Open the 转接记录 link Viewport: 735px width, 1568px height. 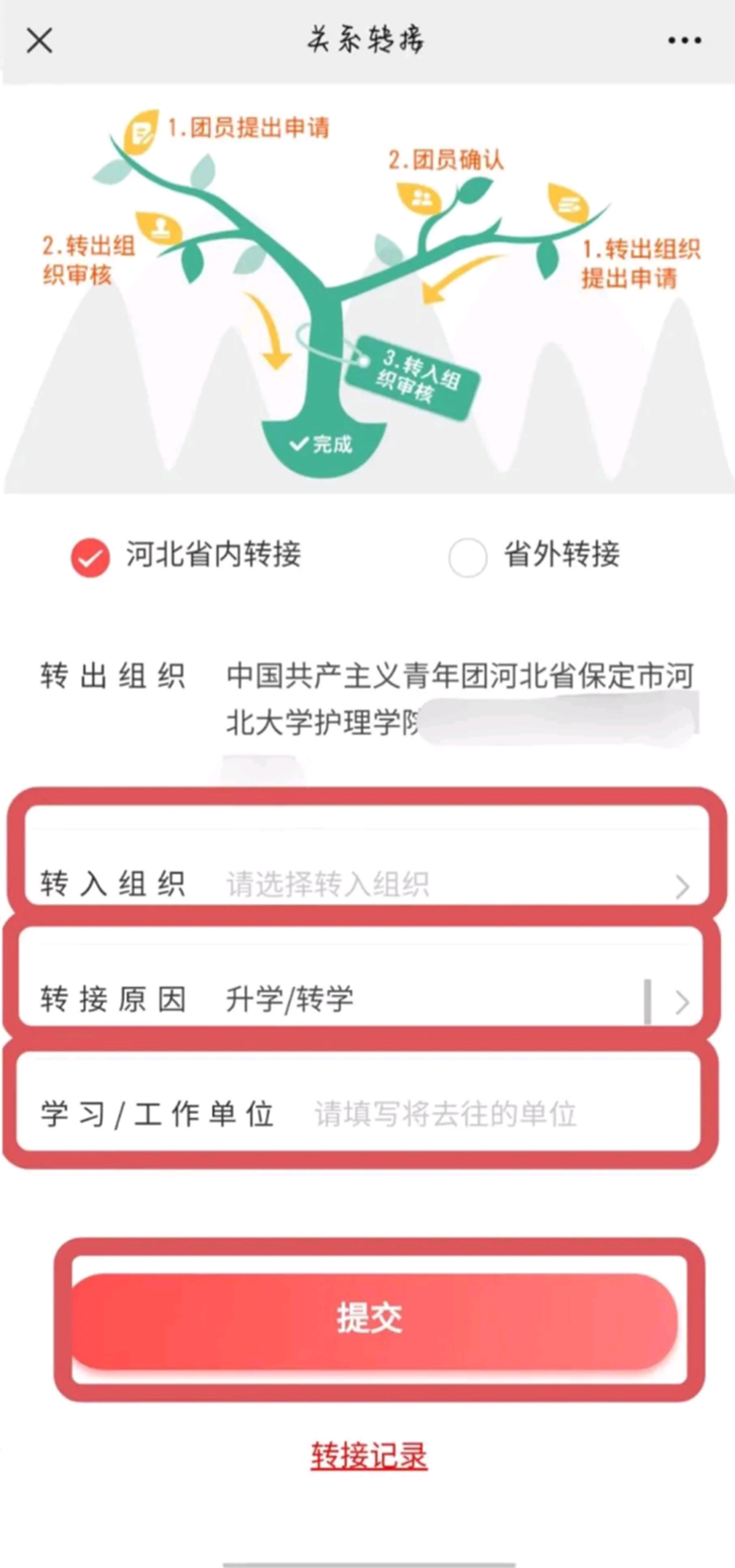(369, 1455)
